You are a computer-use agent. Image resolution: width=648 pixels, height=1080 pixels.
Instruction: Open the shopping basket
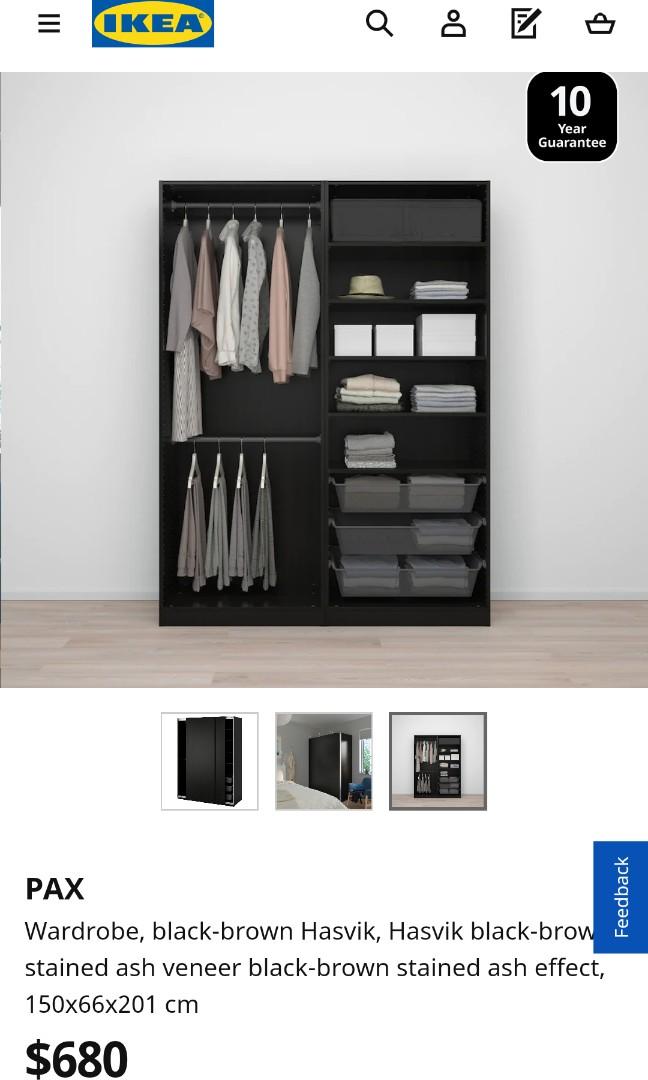pos(600,23)
